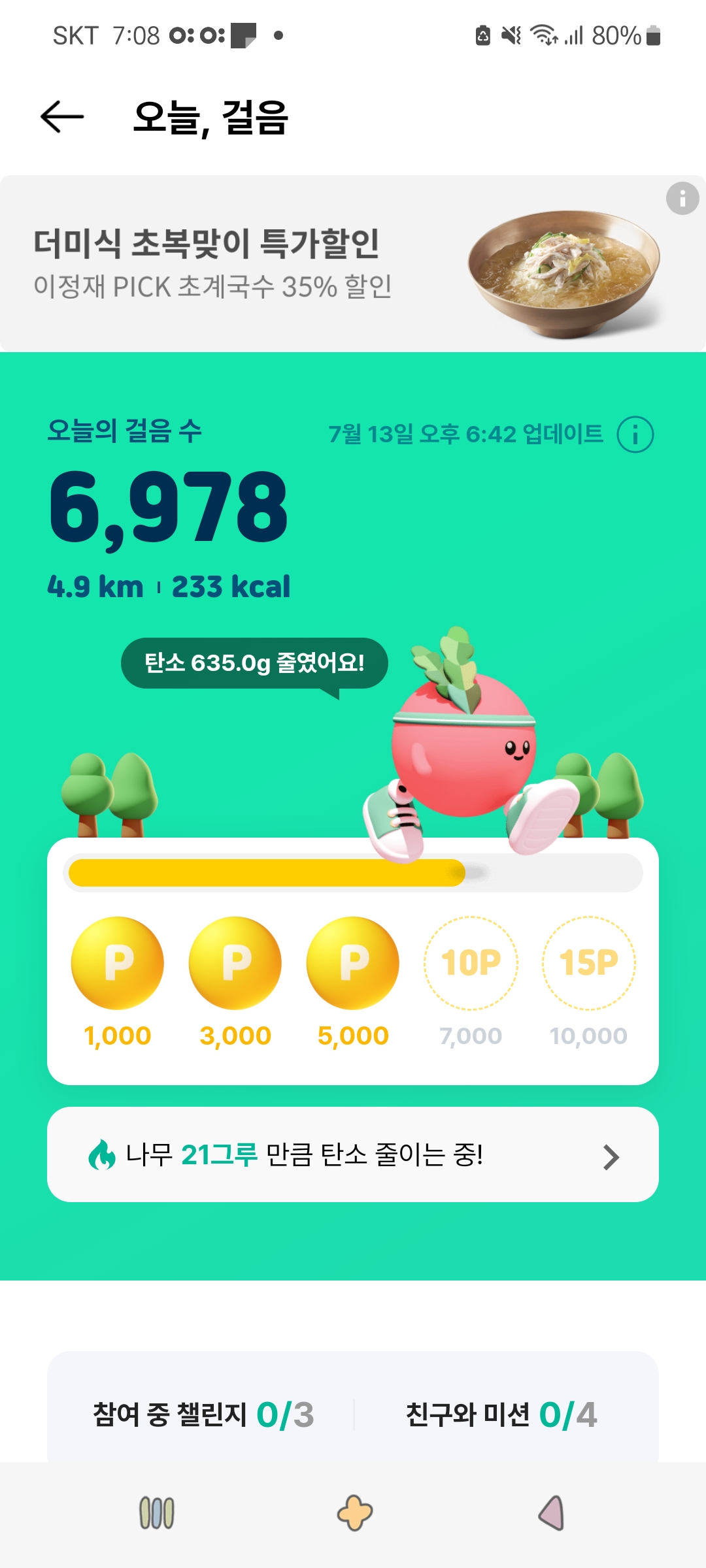This screenshot has height=1568, width=706.
Task: View 참여 중 챌린지 0/3
Action: tap(203, 1414)
